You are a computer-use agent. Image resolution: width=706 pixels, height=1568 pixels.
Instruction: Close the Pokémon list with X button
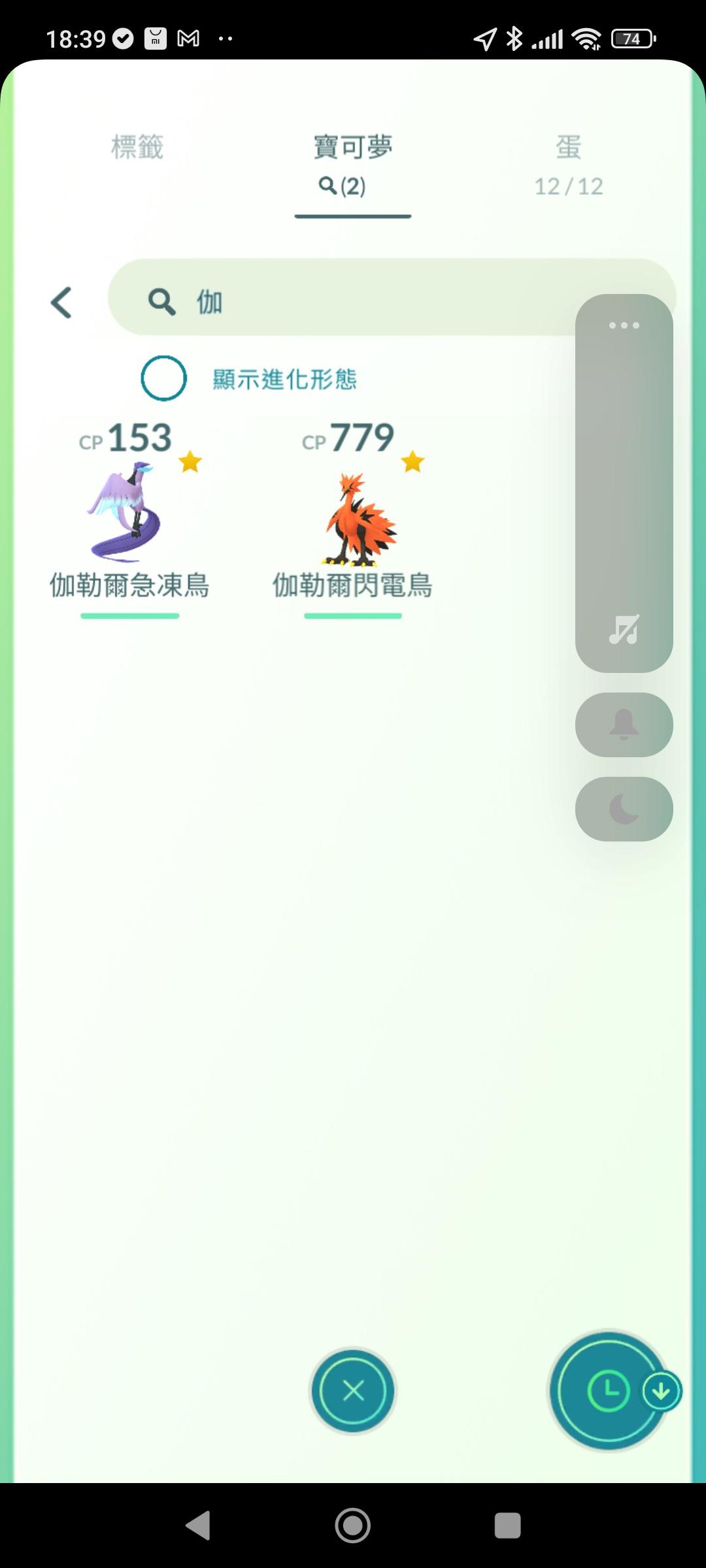[353, 1391]
